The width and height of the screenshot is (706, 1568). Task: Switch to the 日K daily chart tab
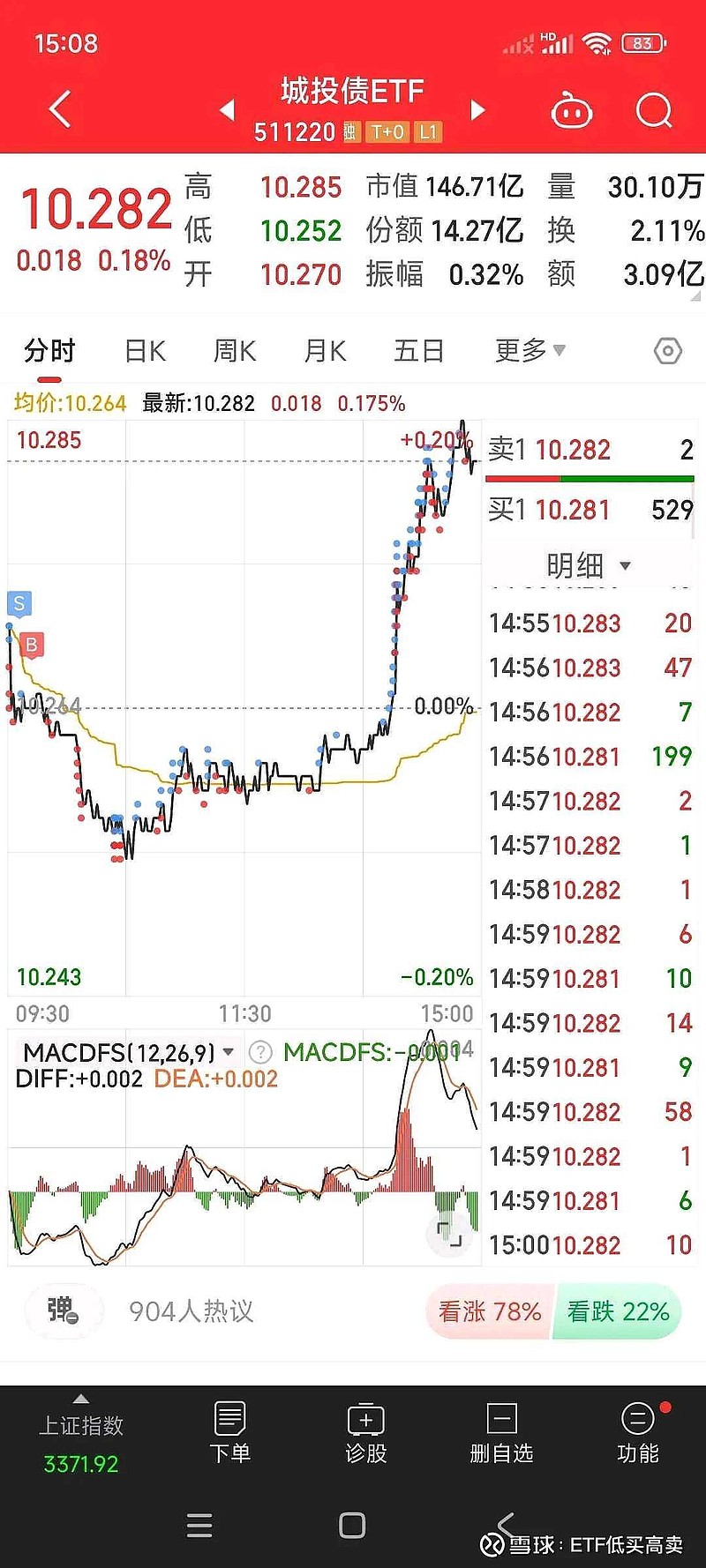144,350
